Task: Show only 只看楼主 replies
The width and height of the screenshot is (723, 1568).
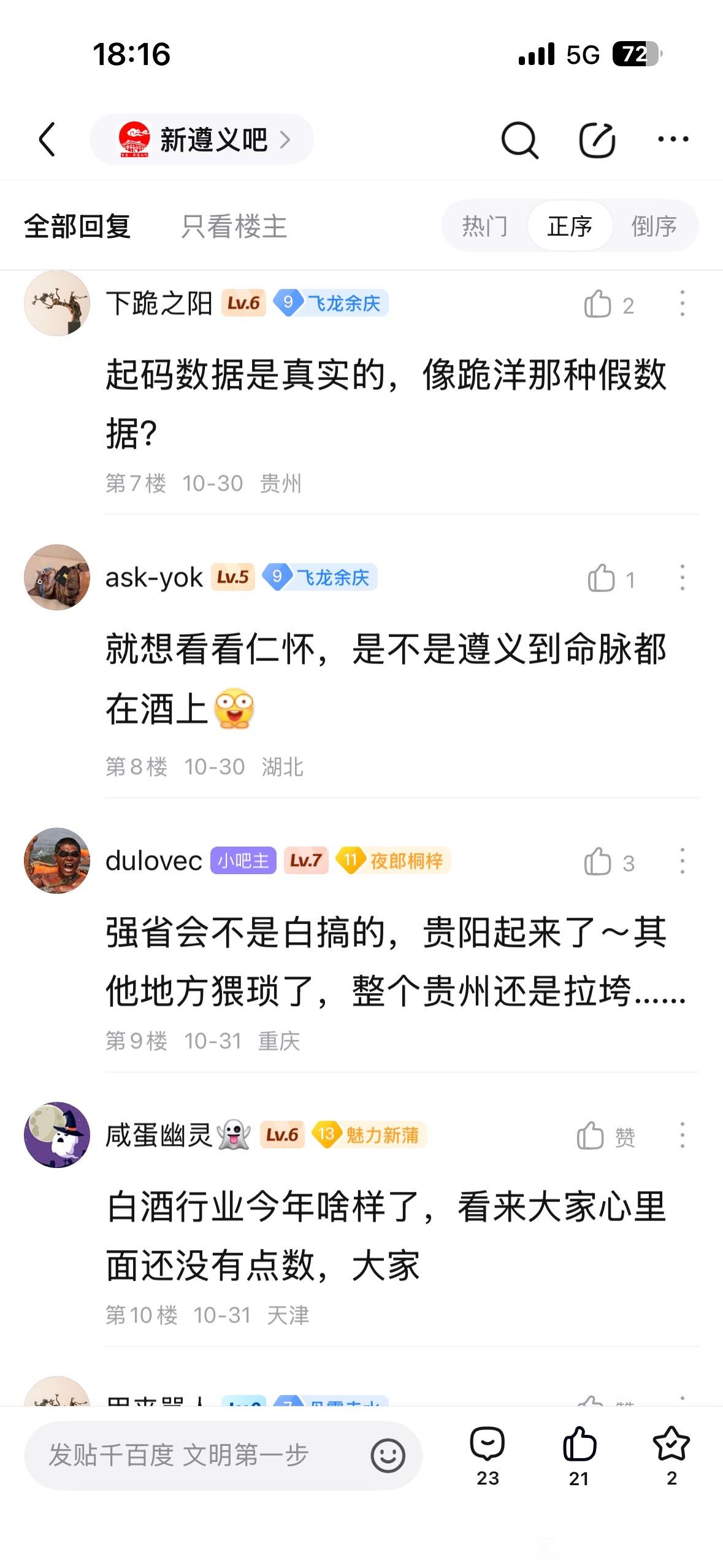Action: click(x=234, y=226)
